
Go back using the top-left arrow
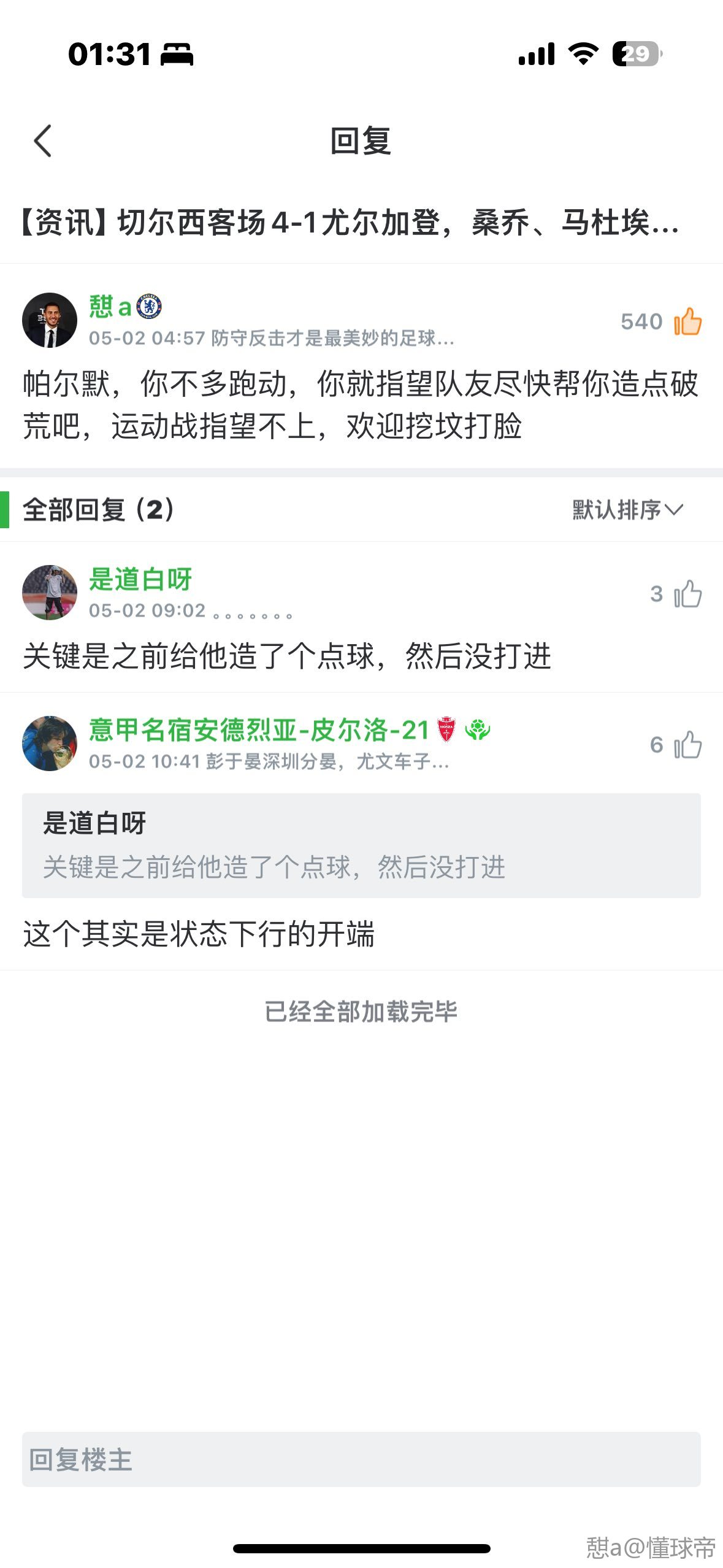[x=43, y=141]
